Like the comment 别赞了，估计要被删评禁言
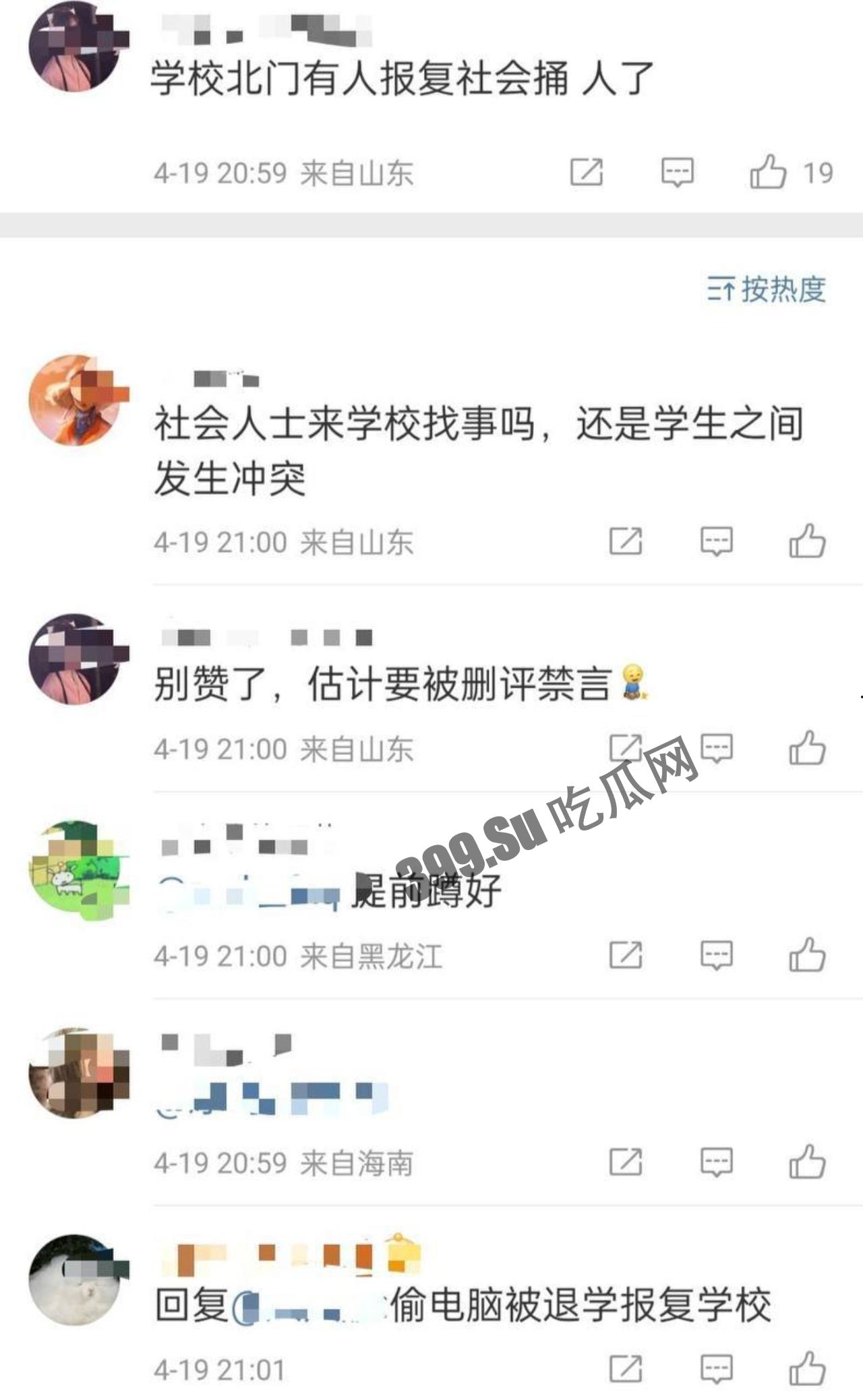Screen dimensions: 863x1400 807,748
